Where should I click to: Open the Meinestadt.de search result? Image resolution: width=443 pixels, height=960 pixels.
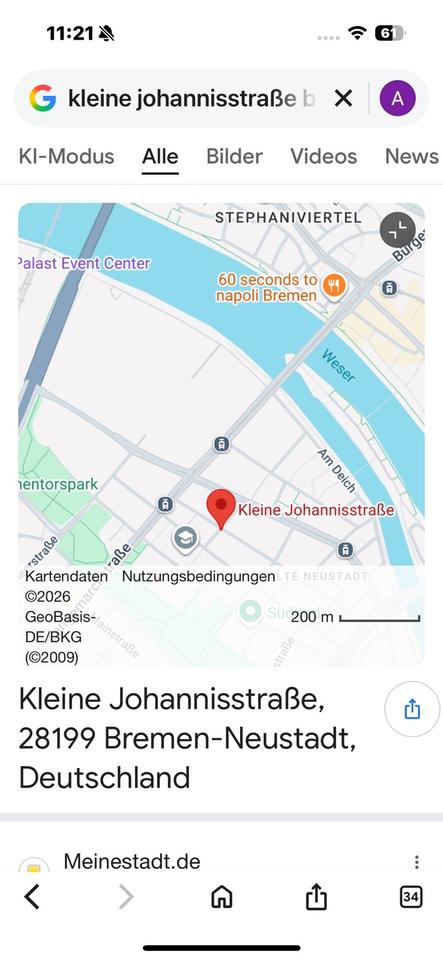132,861
